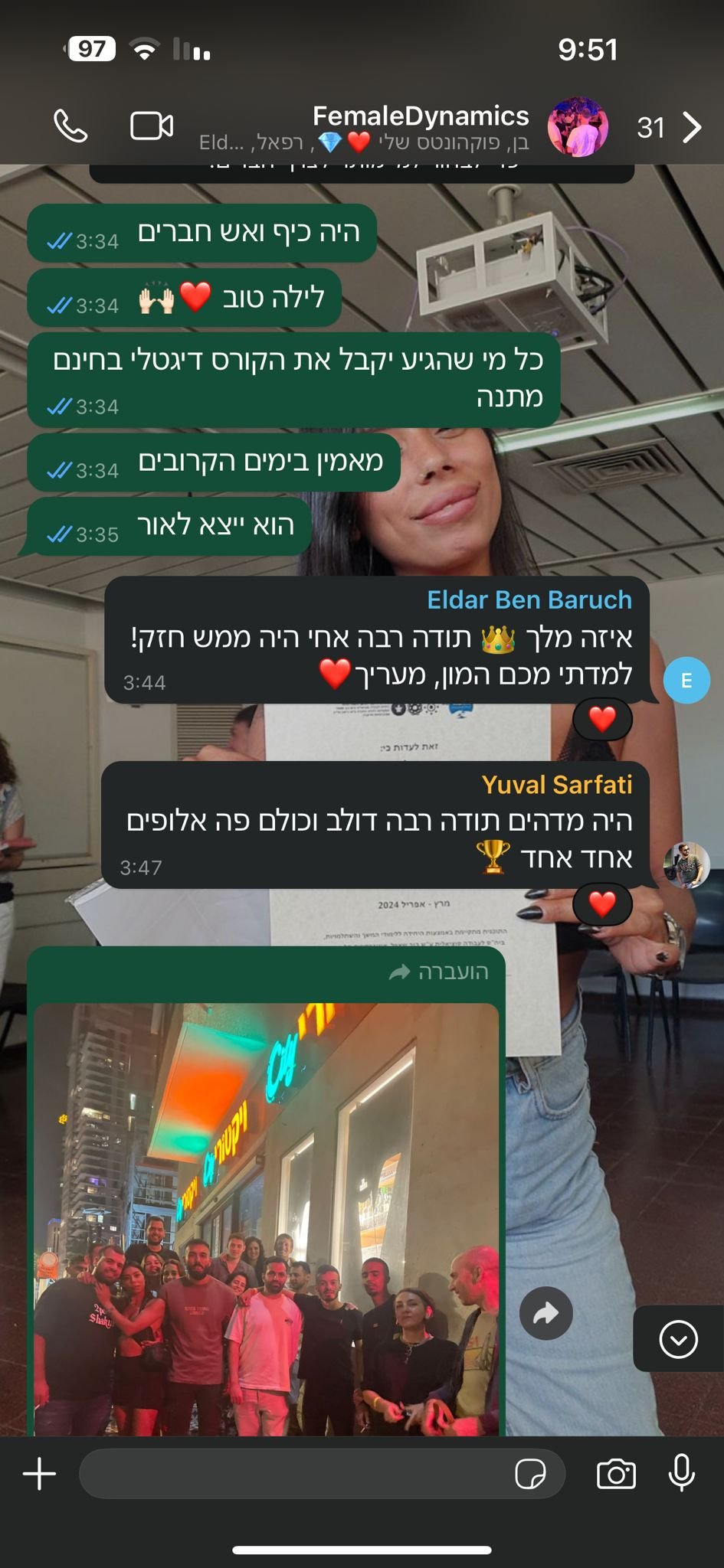Viewport: 724px width, 1568px height.
Task: Open Eldar Ben Baruch's avatar
Action: 686,680
